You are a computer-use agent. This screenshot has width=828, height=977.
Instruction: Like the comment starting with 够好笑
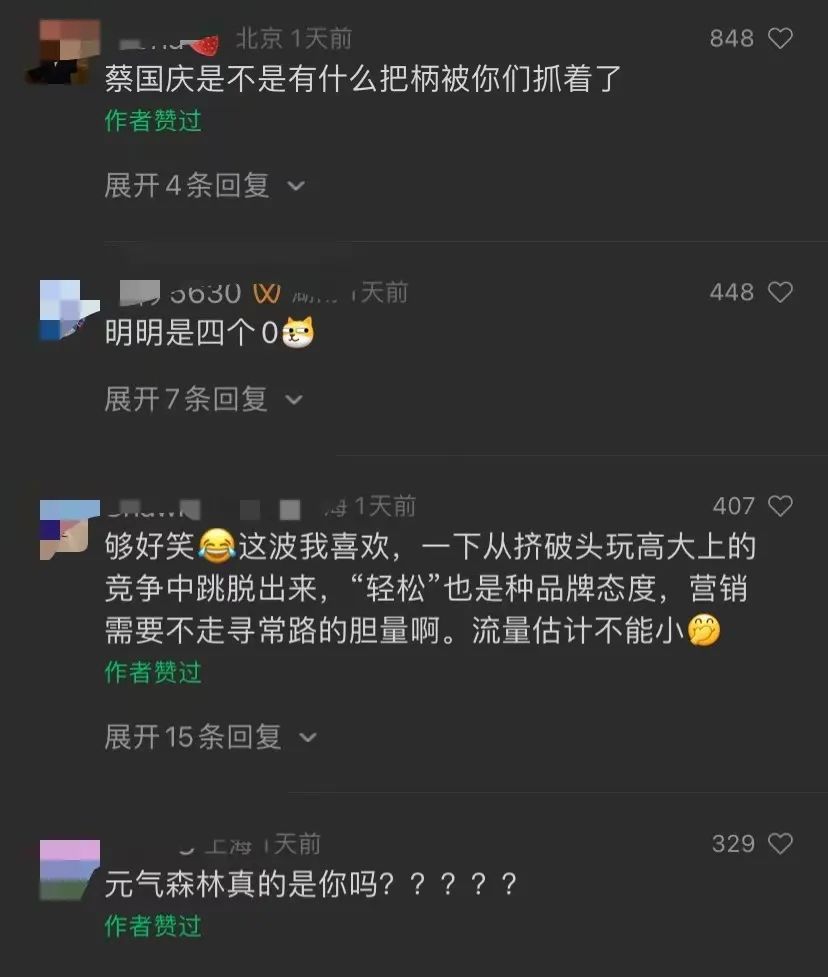point(780,506)
